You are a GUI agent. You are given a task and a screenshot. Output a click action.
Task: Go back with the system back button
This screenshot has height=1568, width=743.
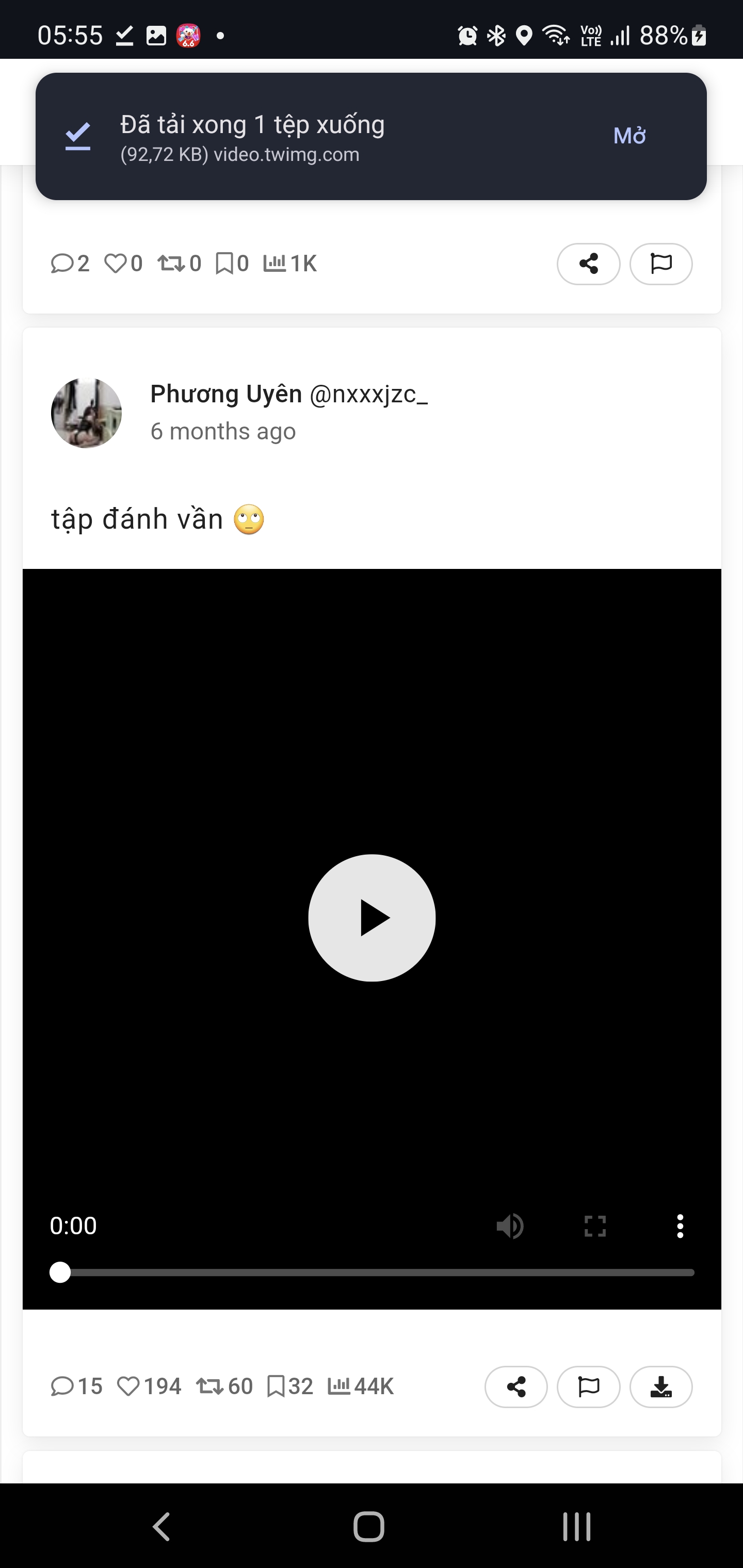161,1526
